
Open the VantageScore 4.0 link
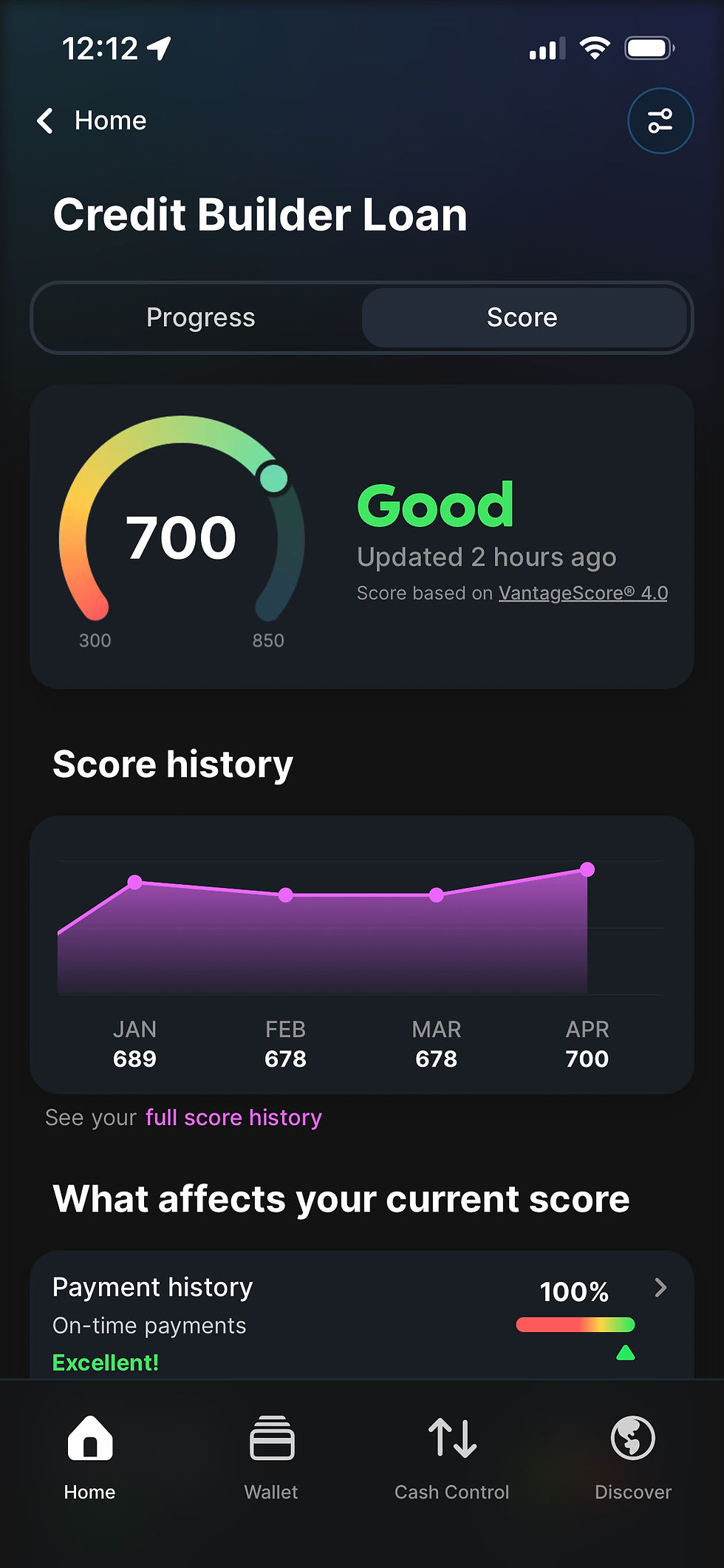point(583,593)
